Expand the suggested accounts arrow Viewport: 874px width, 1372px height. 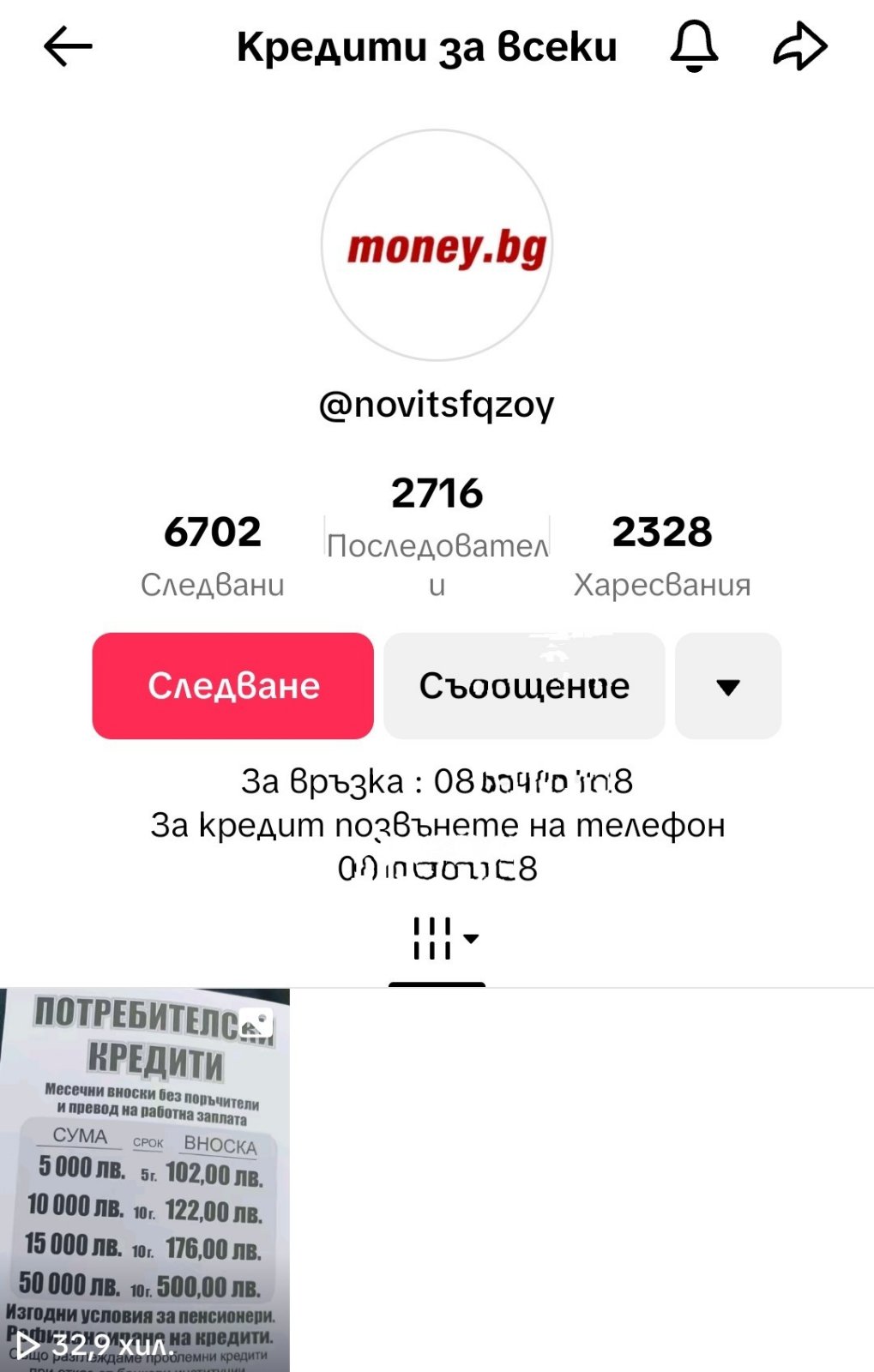pos(728,686)
